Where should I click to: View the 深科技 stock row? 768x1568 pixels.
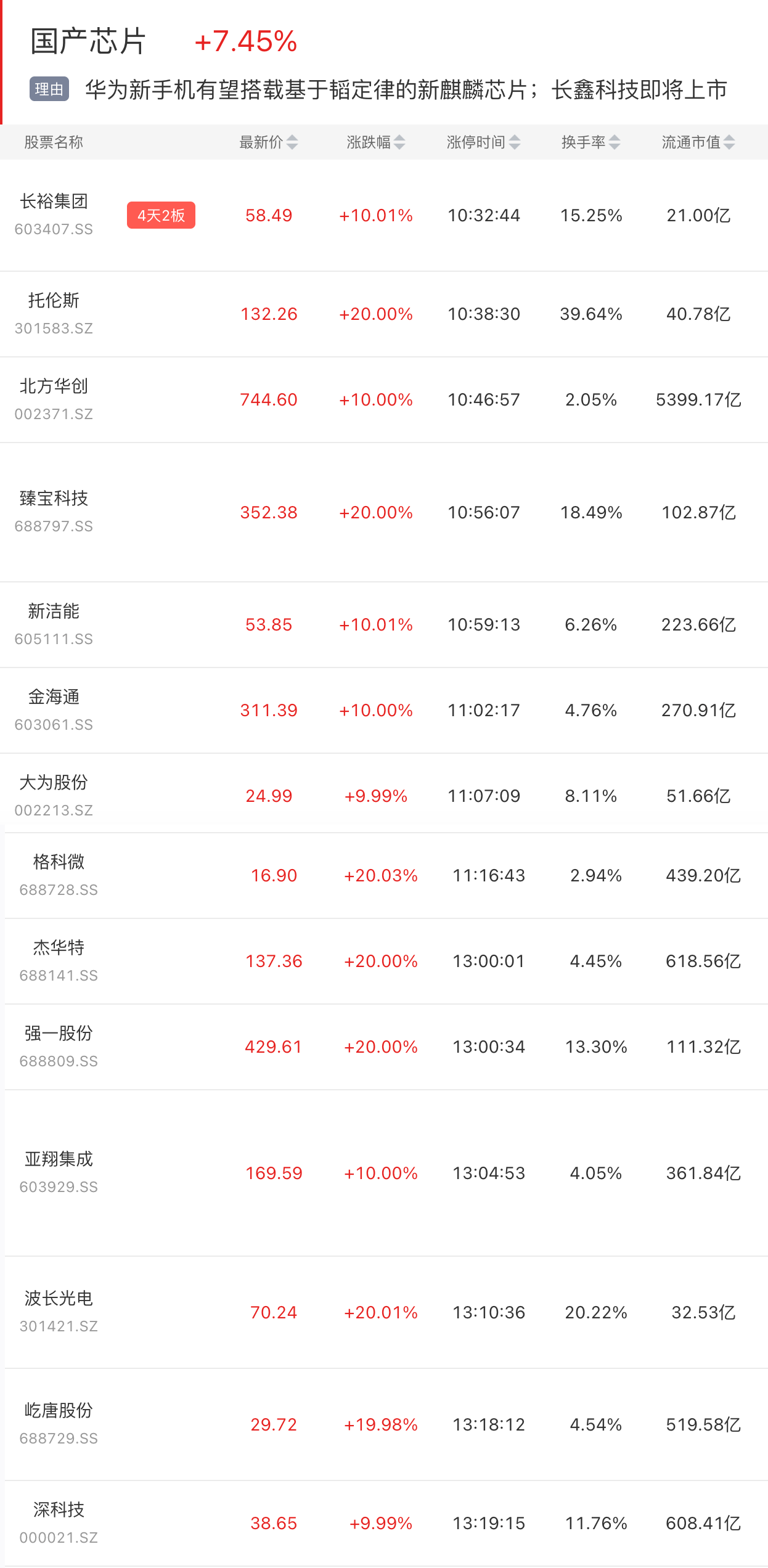386,1523
